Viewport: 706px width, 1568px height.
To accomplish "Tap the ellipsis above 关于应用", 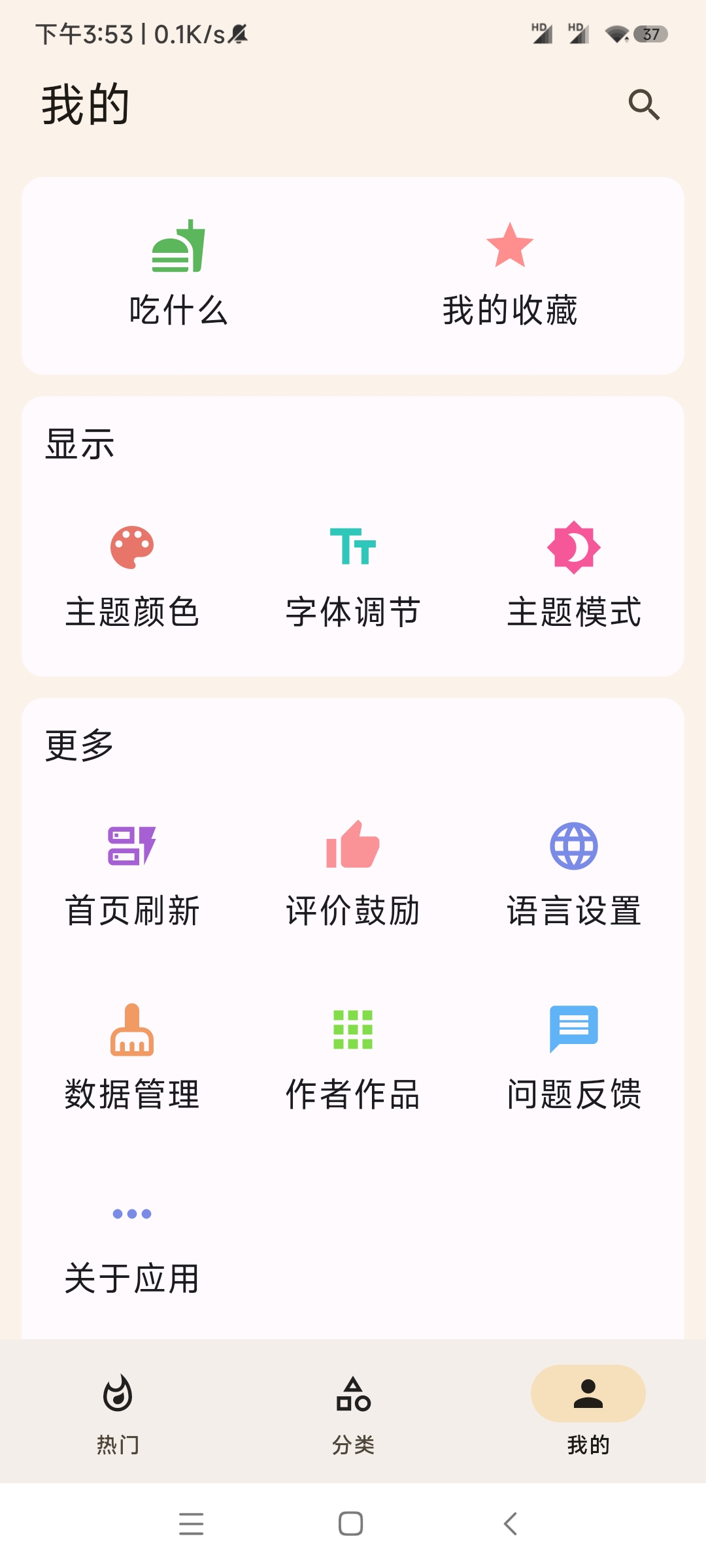I will [x=131, y=1214].
